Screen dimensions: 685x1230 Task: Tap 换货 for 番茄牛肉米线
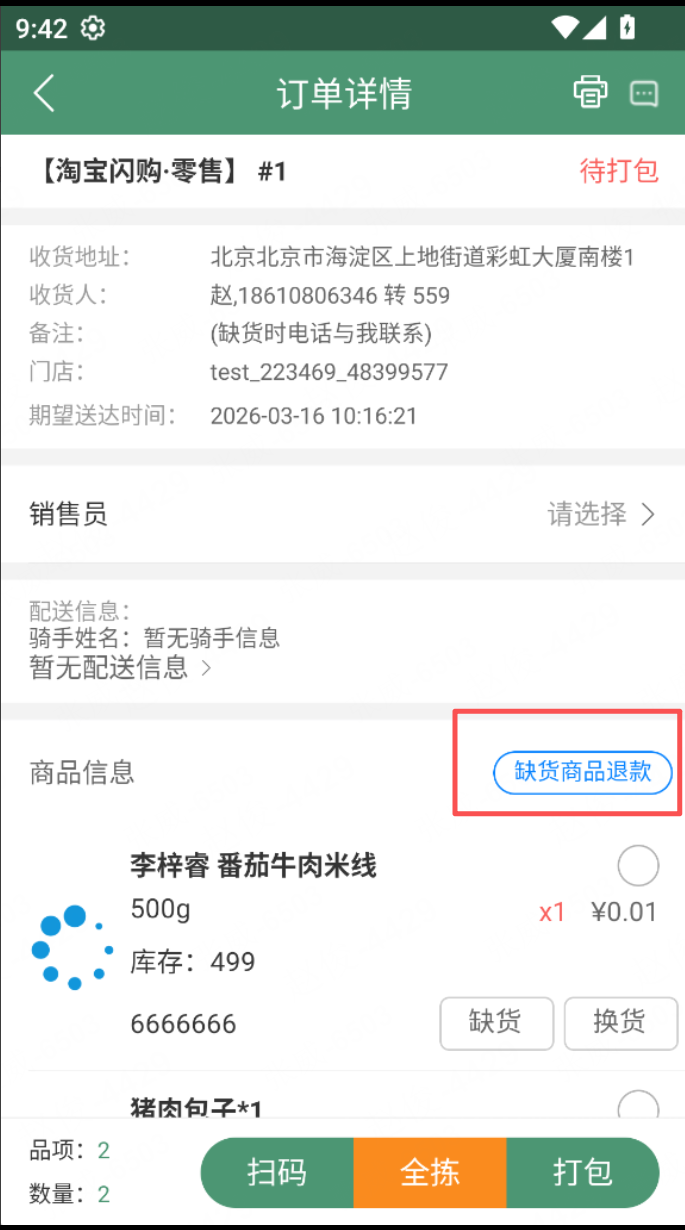point(620,1023)
